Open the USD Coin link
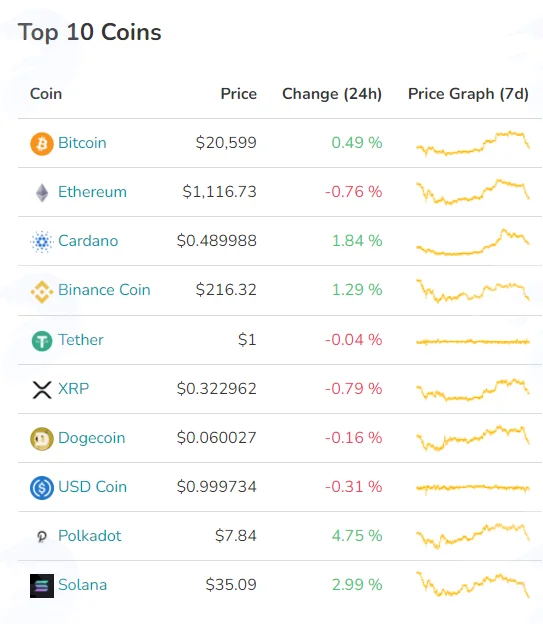The image size is (543, 624). [x=92, y=487]
